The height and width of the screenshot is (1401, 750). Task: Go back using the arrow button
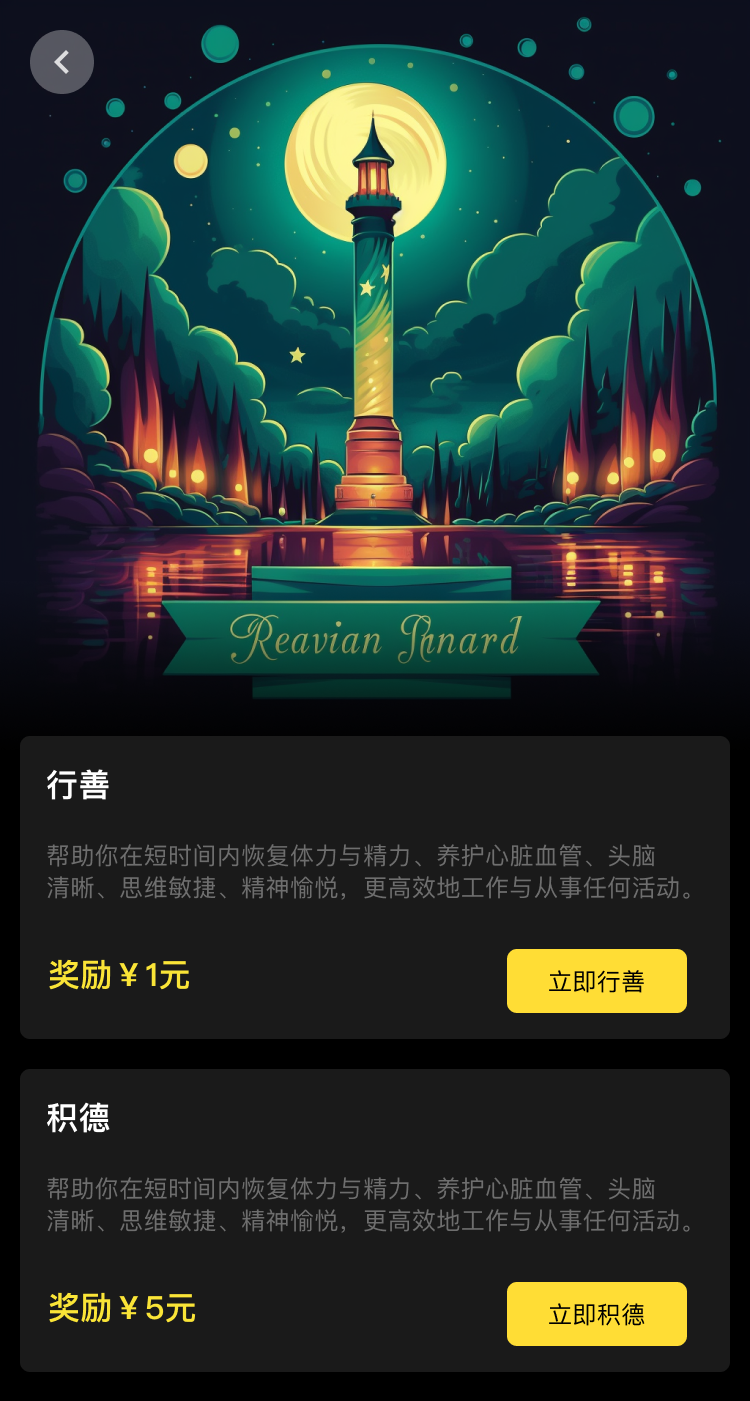pos(62,62)
